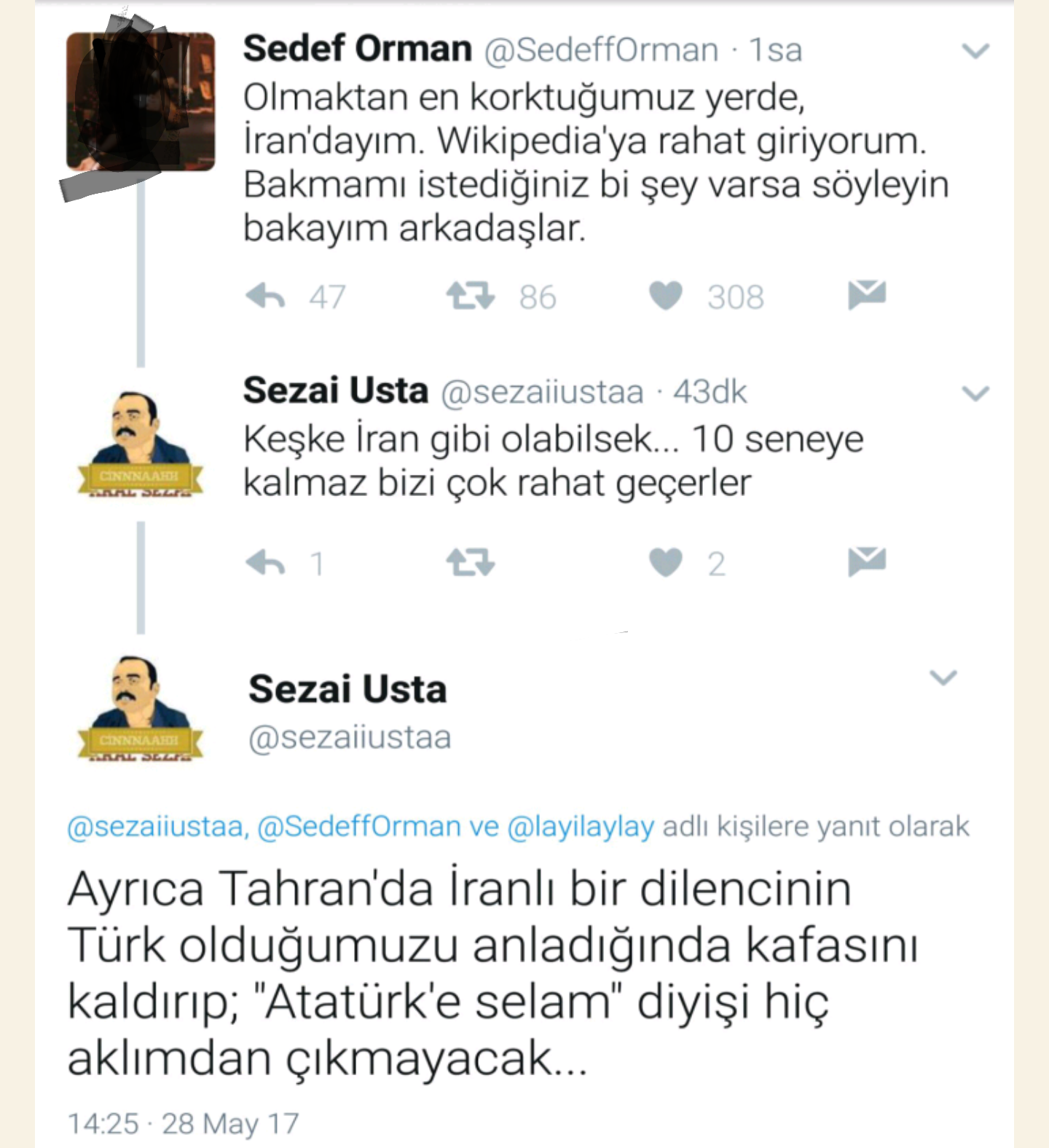
Task: Retweet Sedef Orman's tweet
Action: pos(470,296)
